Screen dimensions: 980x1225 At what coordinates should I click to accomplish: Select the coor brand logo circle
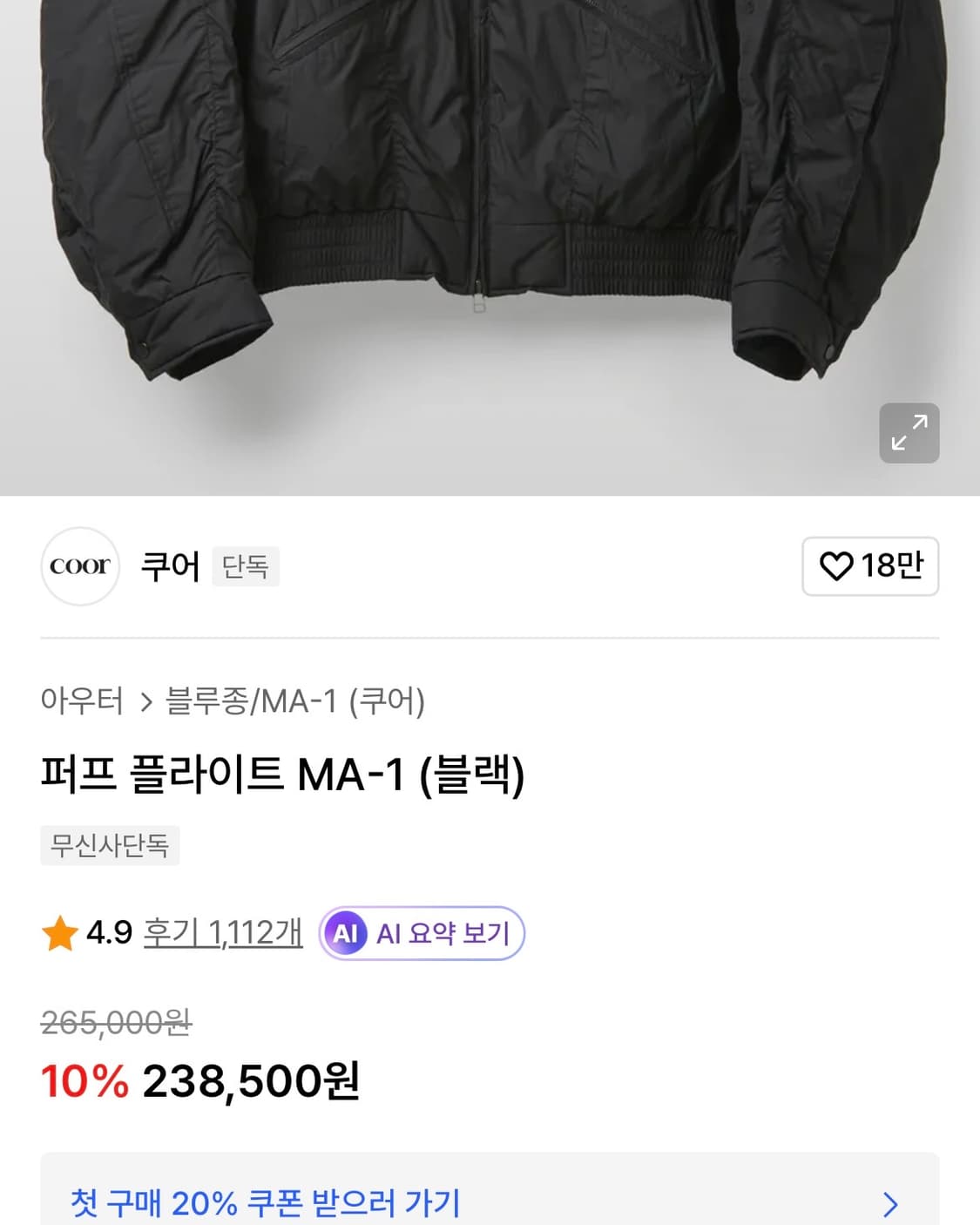(x=80, y=566)
